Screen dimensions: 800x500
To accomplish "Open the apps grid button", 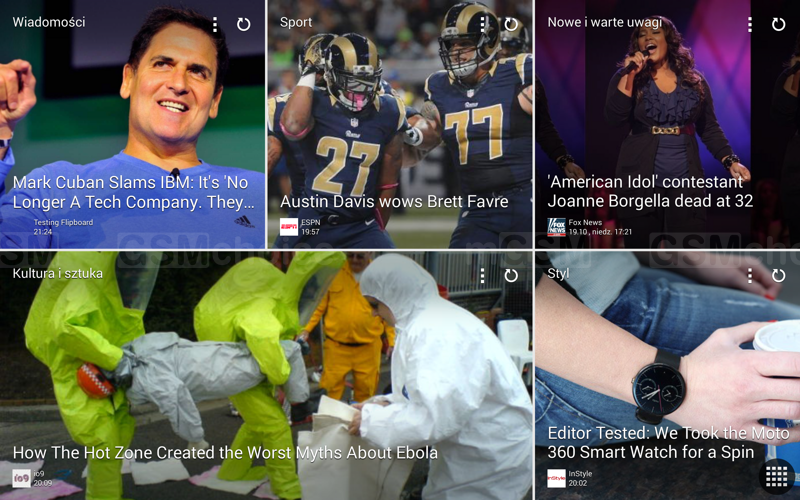I will [x=777, y=477].
